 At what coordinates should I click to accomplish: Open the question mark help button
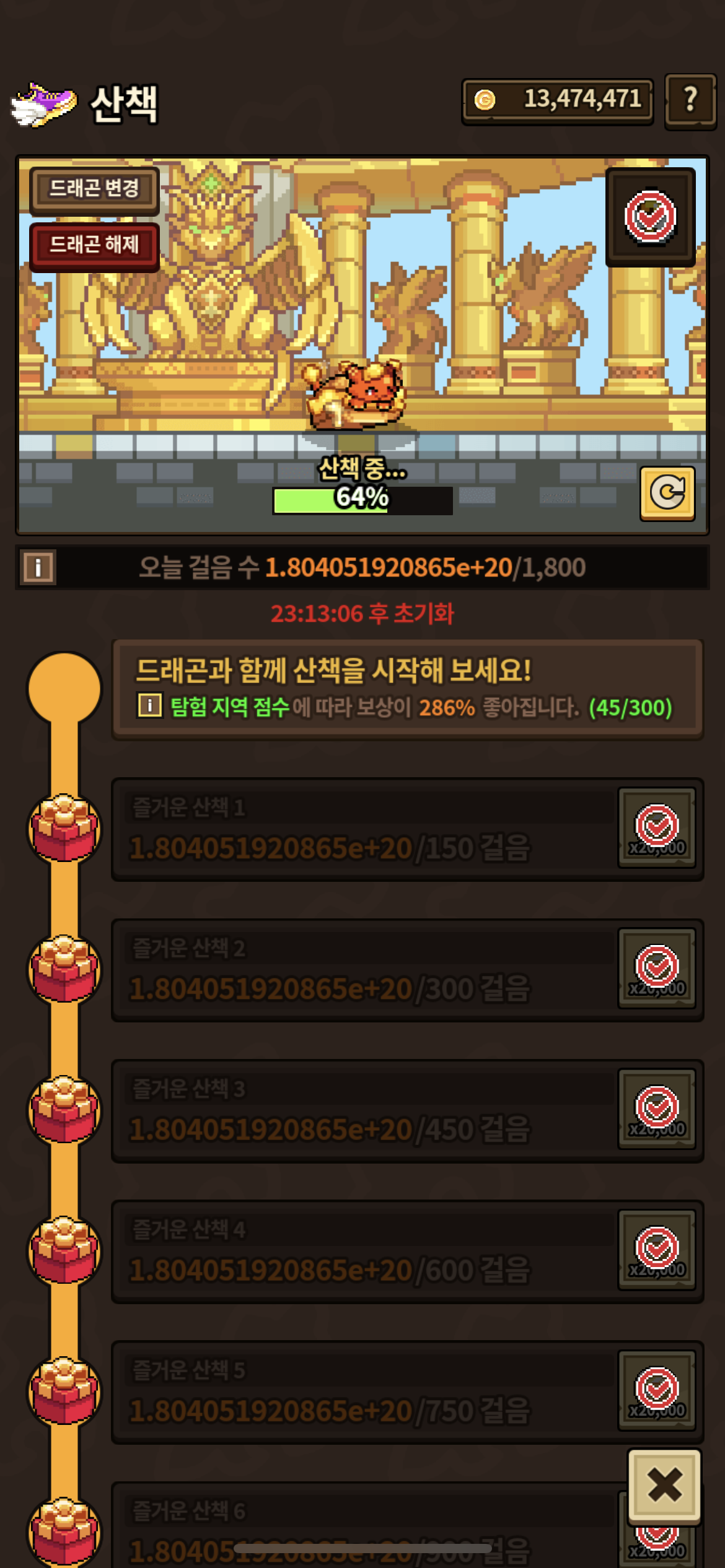(x=690, y=101)
